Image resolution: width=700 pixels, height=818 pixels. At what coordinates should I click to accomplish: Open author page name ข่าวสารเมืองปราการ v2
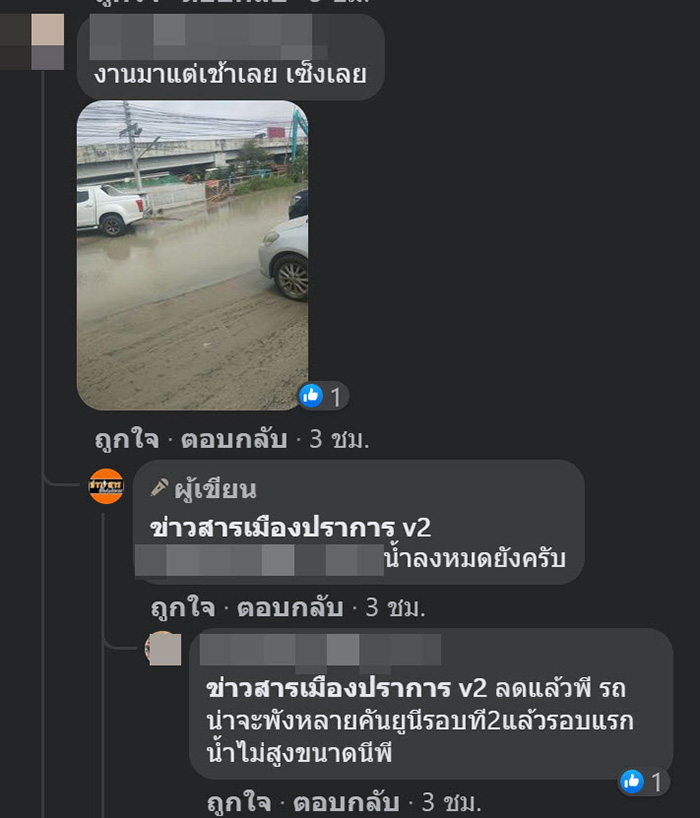pyautogui.click(x=290, y=528)
